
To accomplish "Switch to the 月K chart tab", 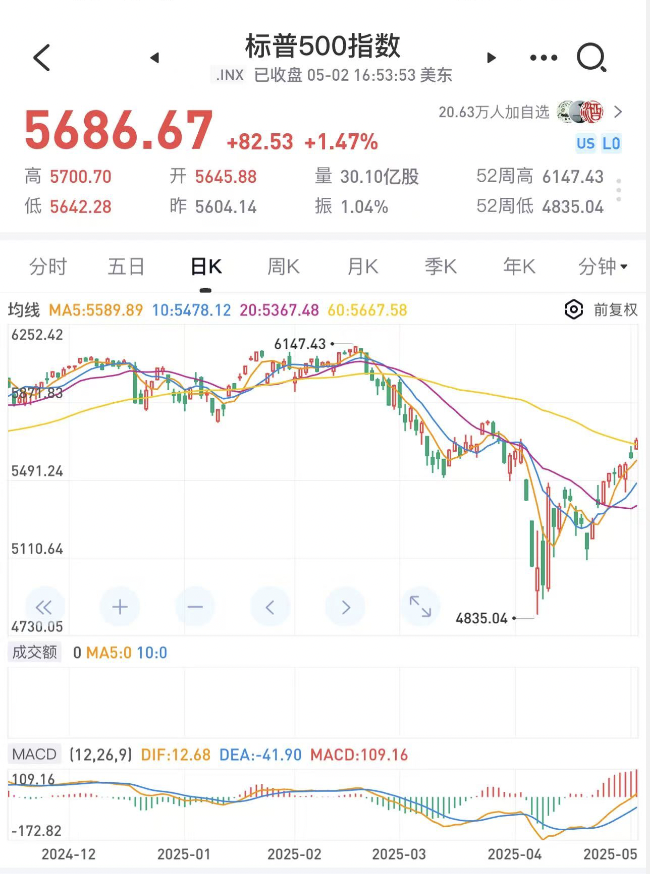I will 362,267.
